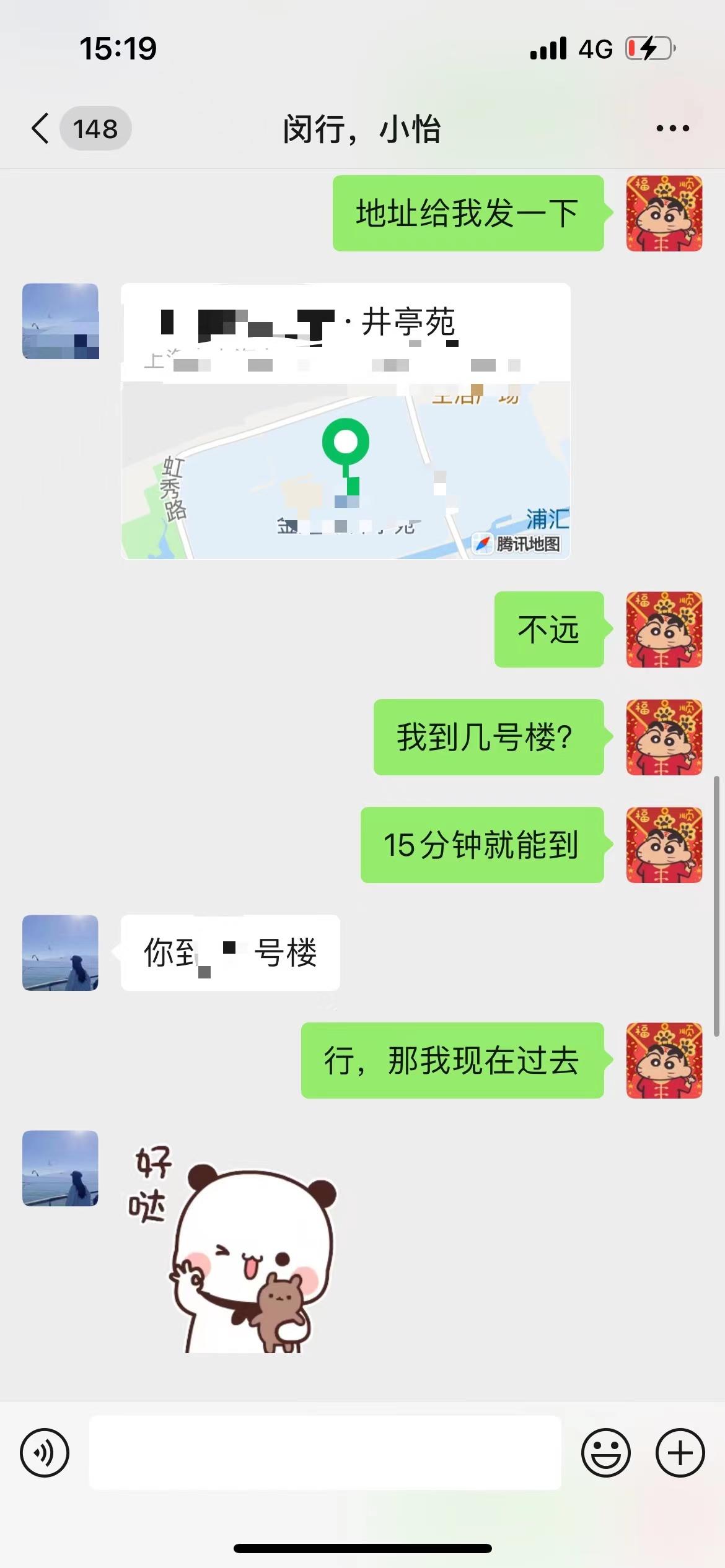
Task: Open the contact avatar beside the location card
Action: pyautogui.click(x=60, y=321)
